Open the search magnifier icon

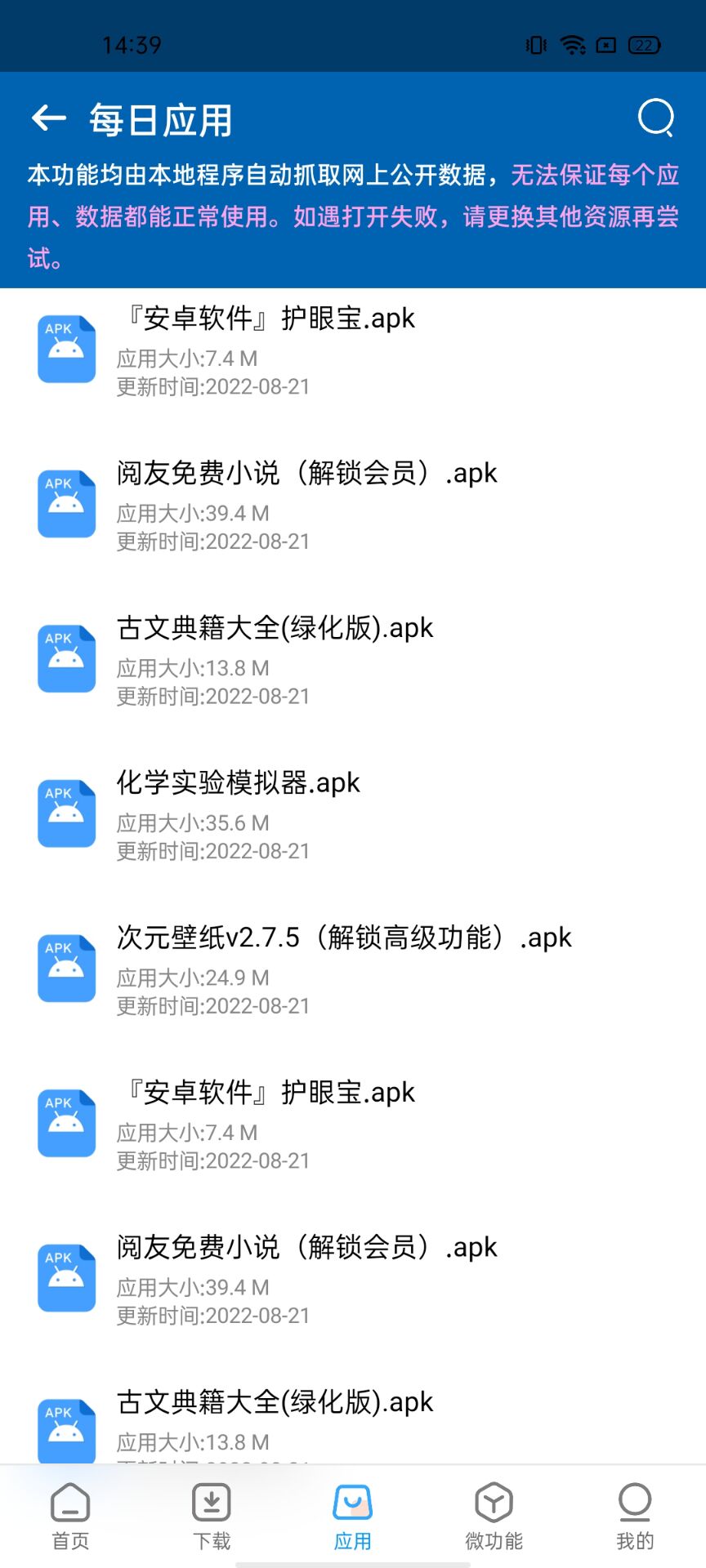[656, 118]
